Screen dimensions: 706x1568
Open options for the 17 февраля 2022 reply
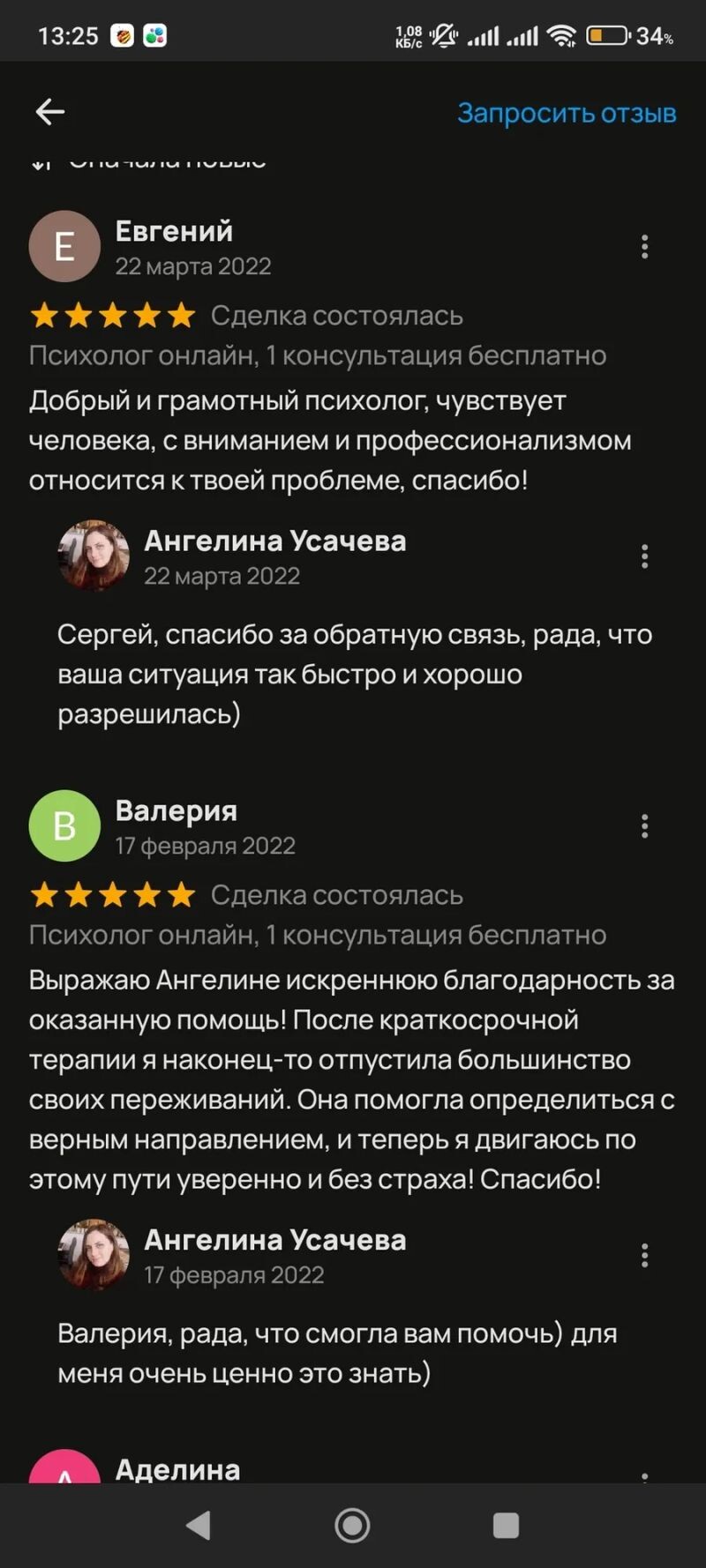(x=645, y=1255)
